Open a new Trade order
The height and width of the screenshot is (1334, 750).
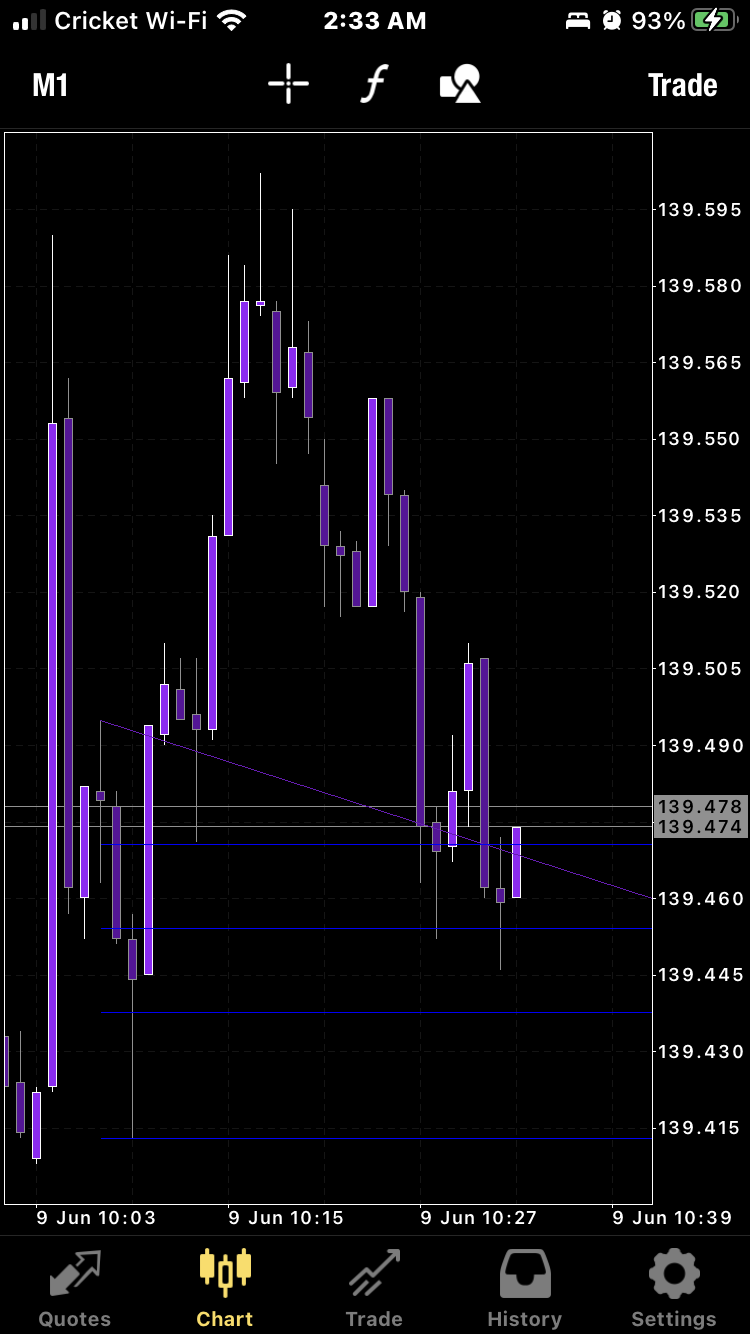click(x=682, y=85)
